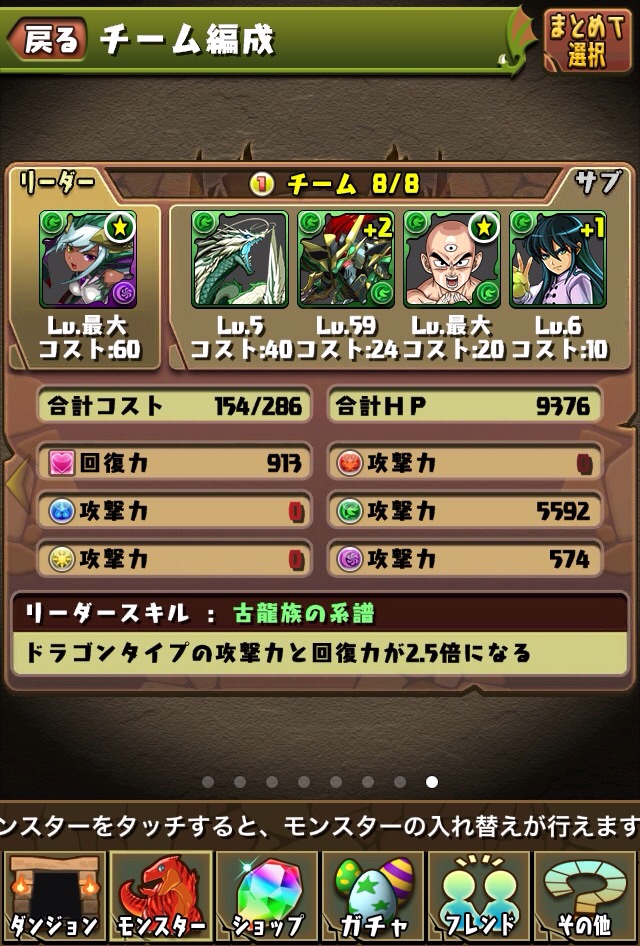The image size is (640, 946).
Task: Go back with the 戻る button
Action: point(48,40)
